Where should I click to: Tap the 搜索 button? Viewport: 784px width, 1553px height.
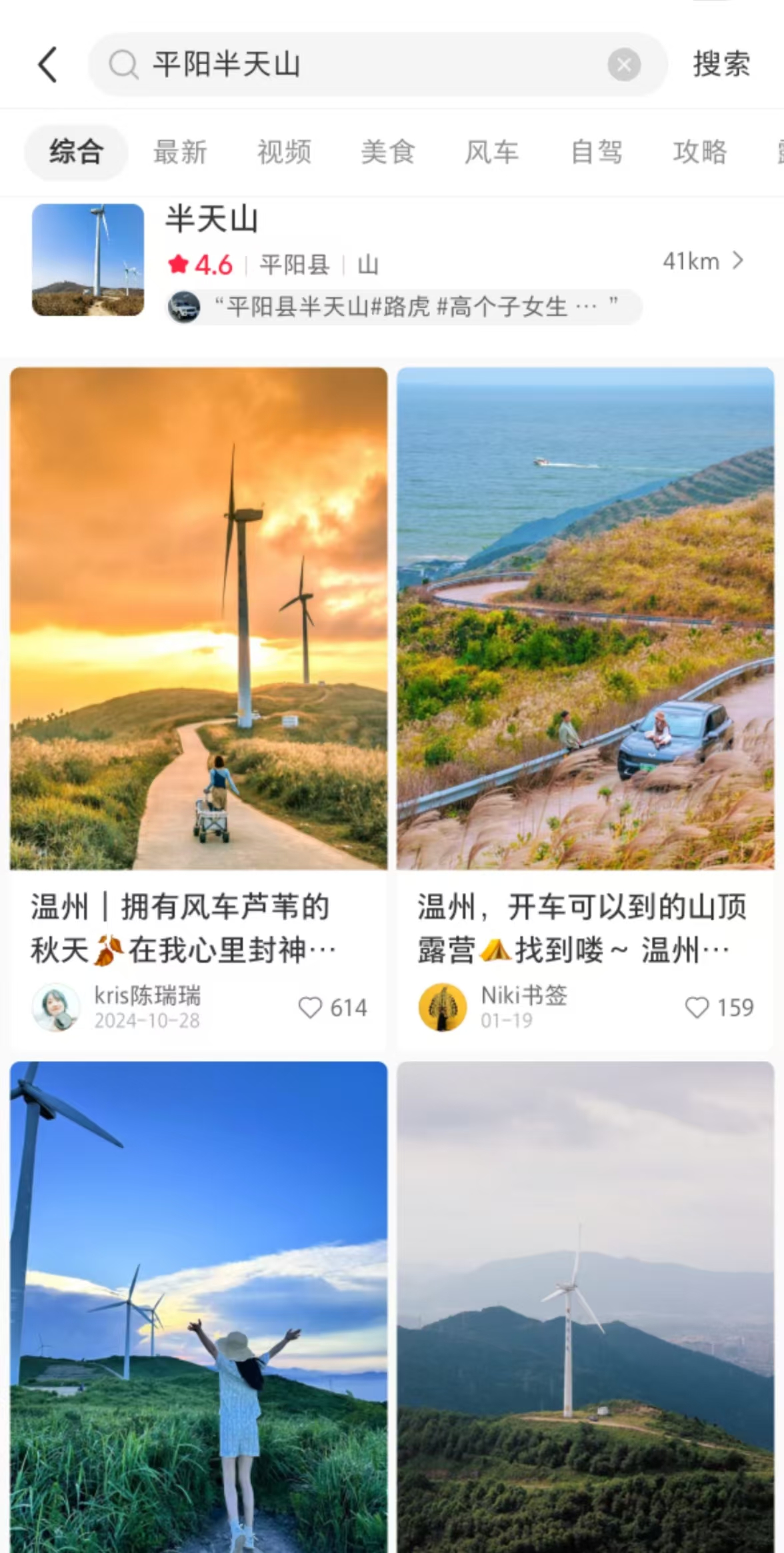[x=721, y=65]
